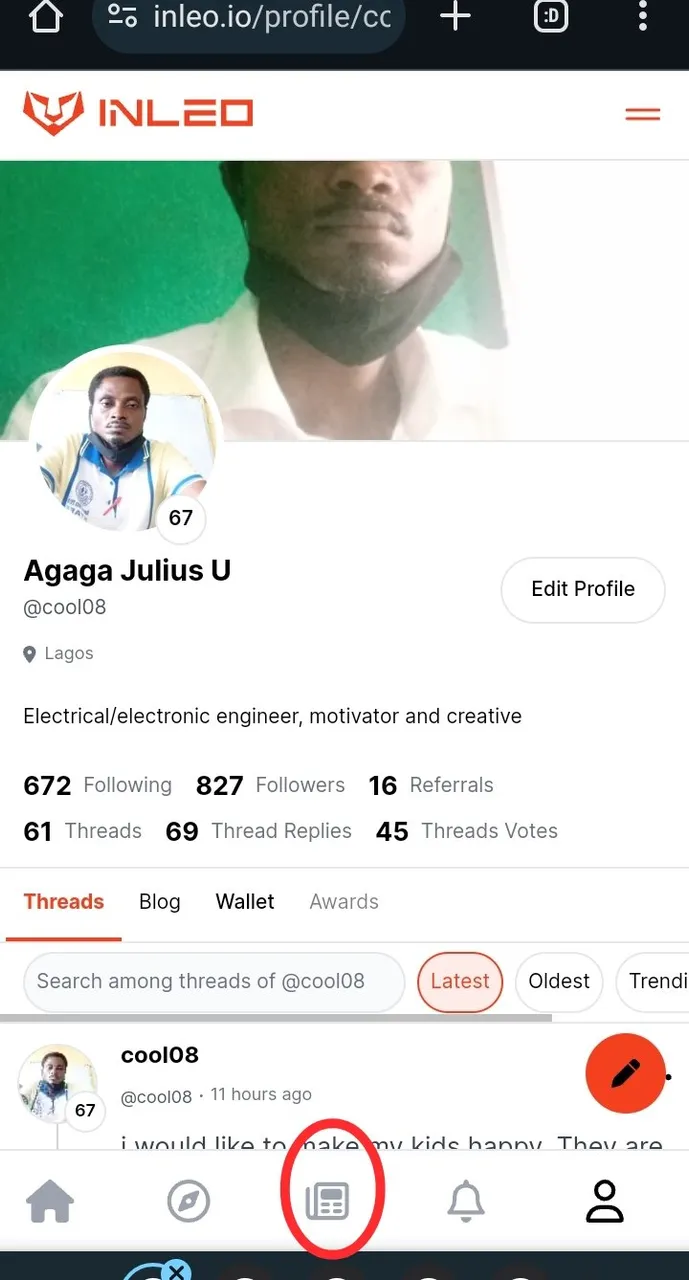Open the articles newspaper icon in bottom navigation
The height and width of the screenshot is (1280, 689).
click(x=327, y=1201)
